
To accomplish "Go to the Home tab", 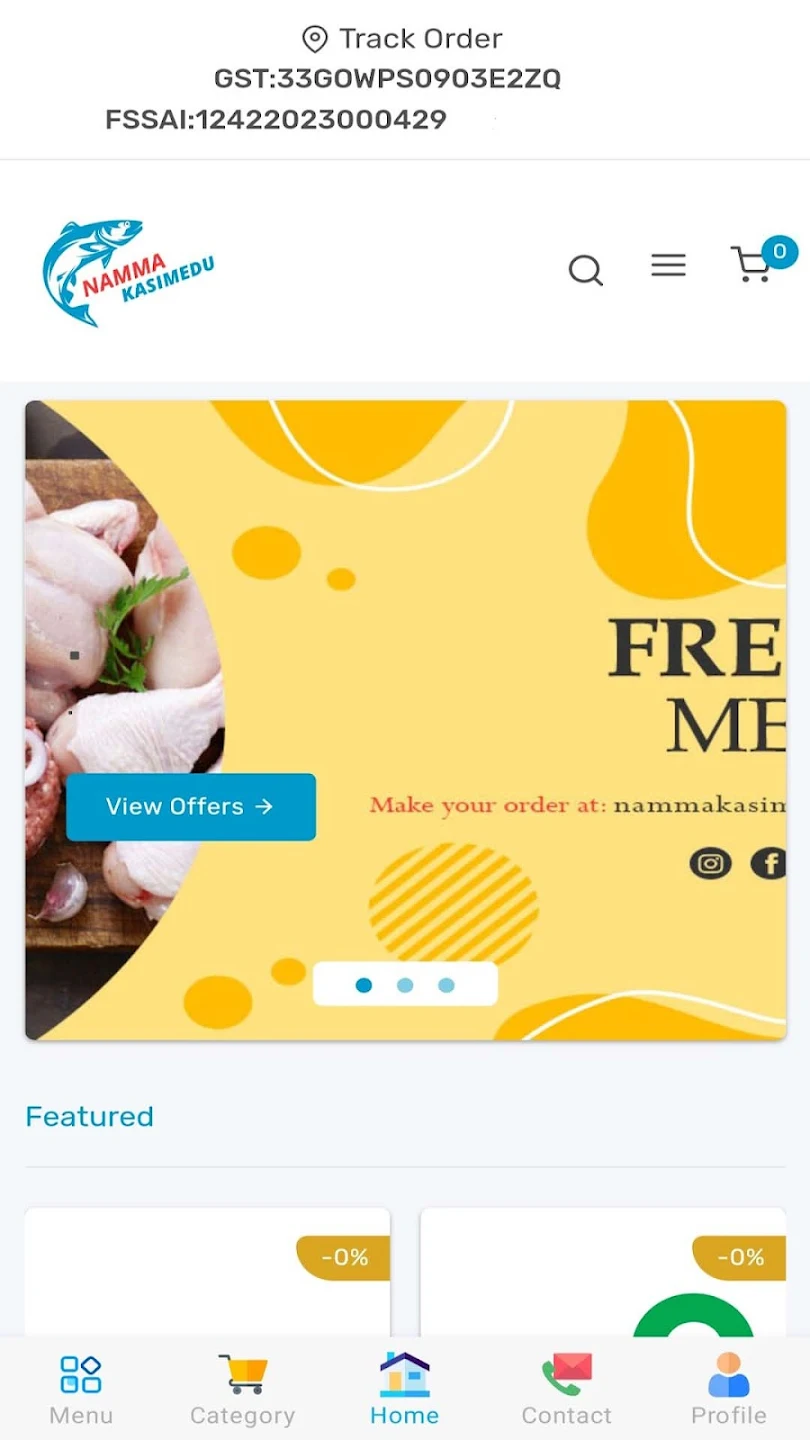I will click(405, 1390).
